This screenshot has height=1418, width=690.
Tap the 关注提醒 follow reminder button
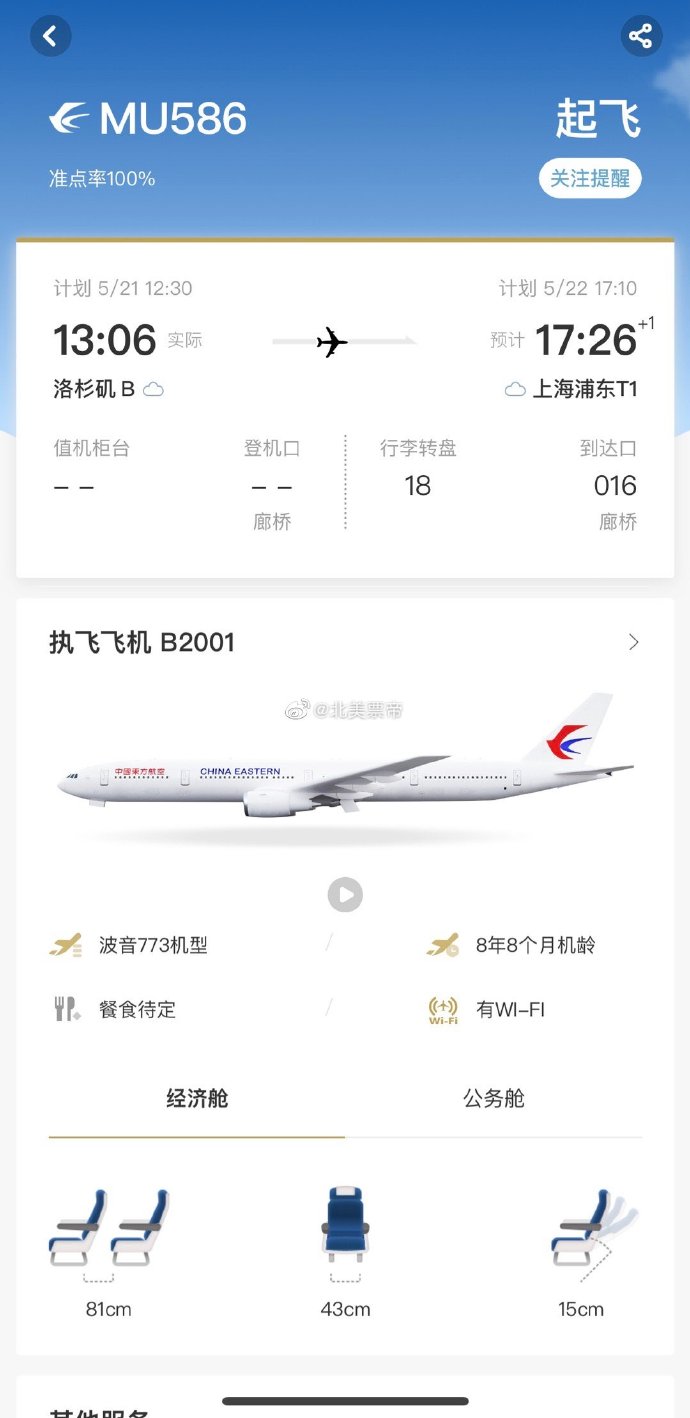coord(590,178)
